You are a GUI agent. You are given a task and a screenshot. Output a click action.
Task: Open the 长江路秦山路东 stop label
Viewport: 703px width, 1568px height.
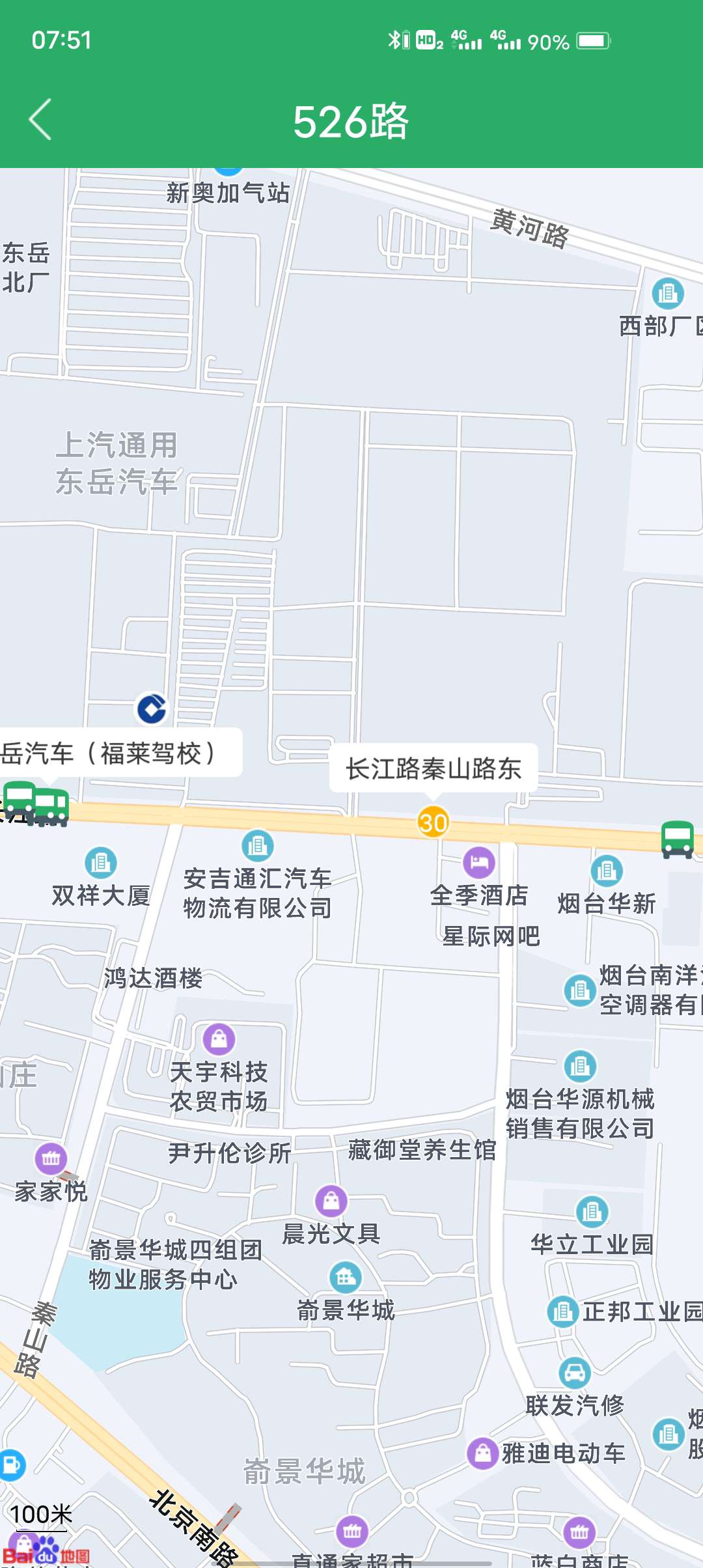(434, 768)
